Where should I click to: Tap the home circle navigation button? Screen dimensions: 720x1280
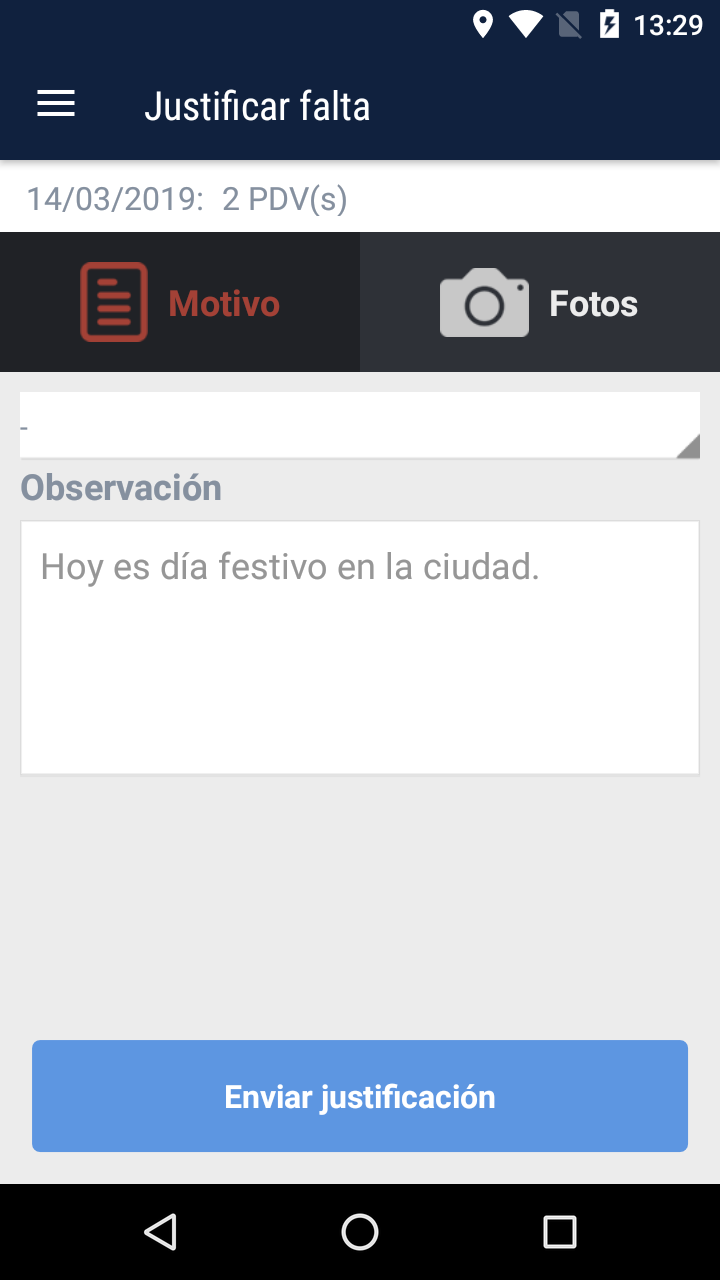359,1230
